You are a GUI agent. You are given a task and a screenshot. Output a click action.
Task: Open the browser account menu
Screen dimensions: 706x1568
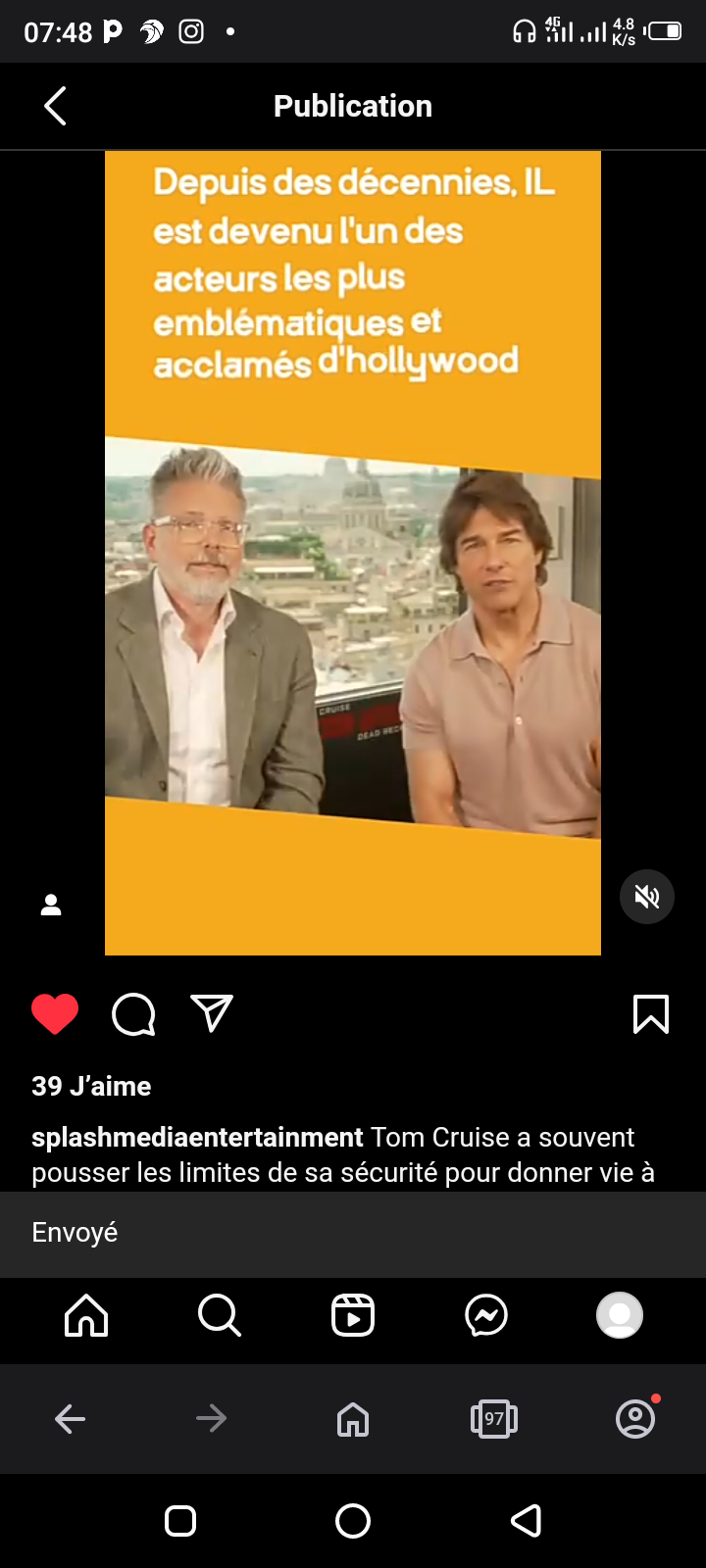(635, 1418)
